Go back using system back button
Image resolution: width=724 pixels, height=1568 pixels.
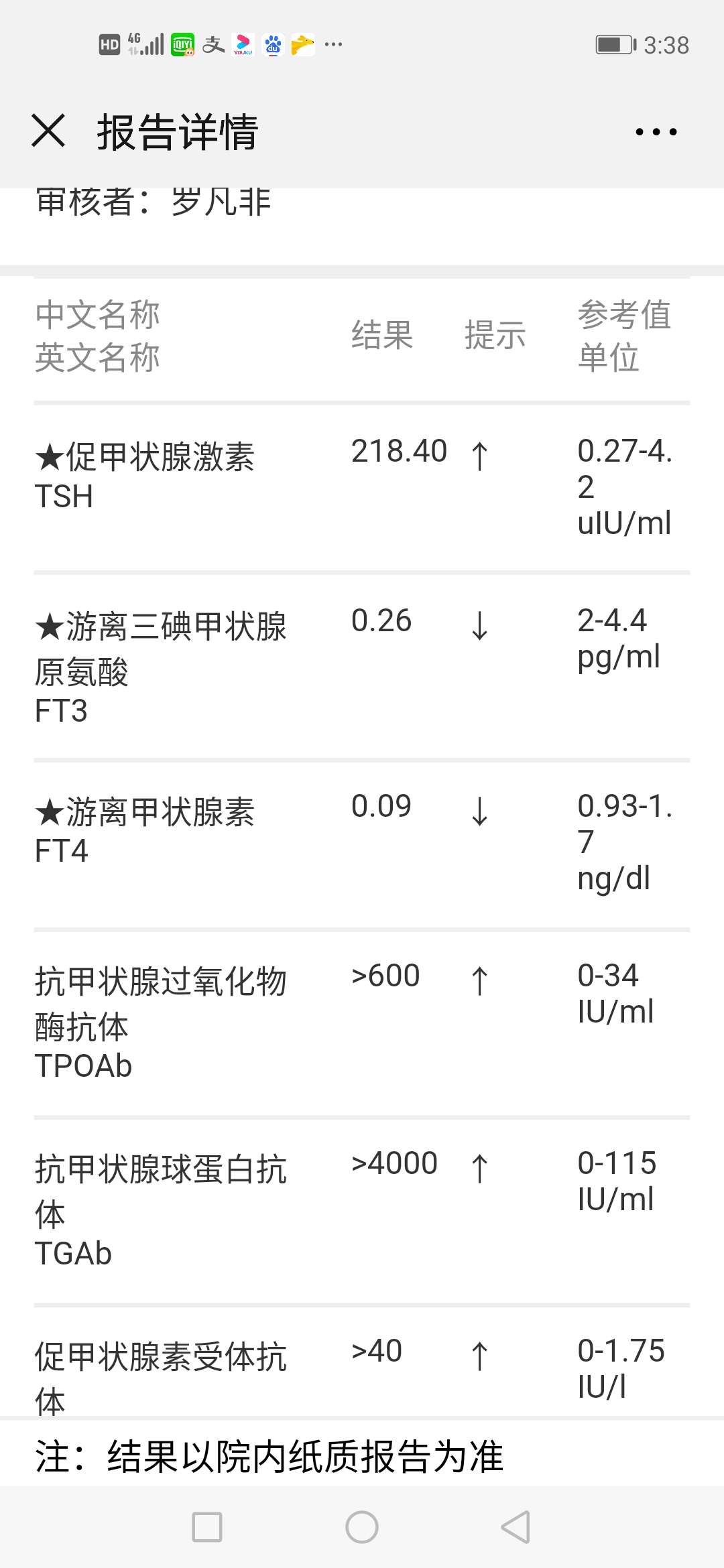pyautogui.click(x=516, y=1527)
